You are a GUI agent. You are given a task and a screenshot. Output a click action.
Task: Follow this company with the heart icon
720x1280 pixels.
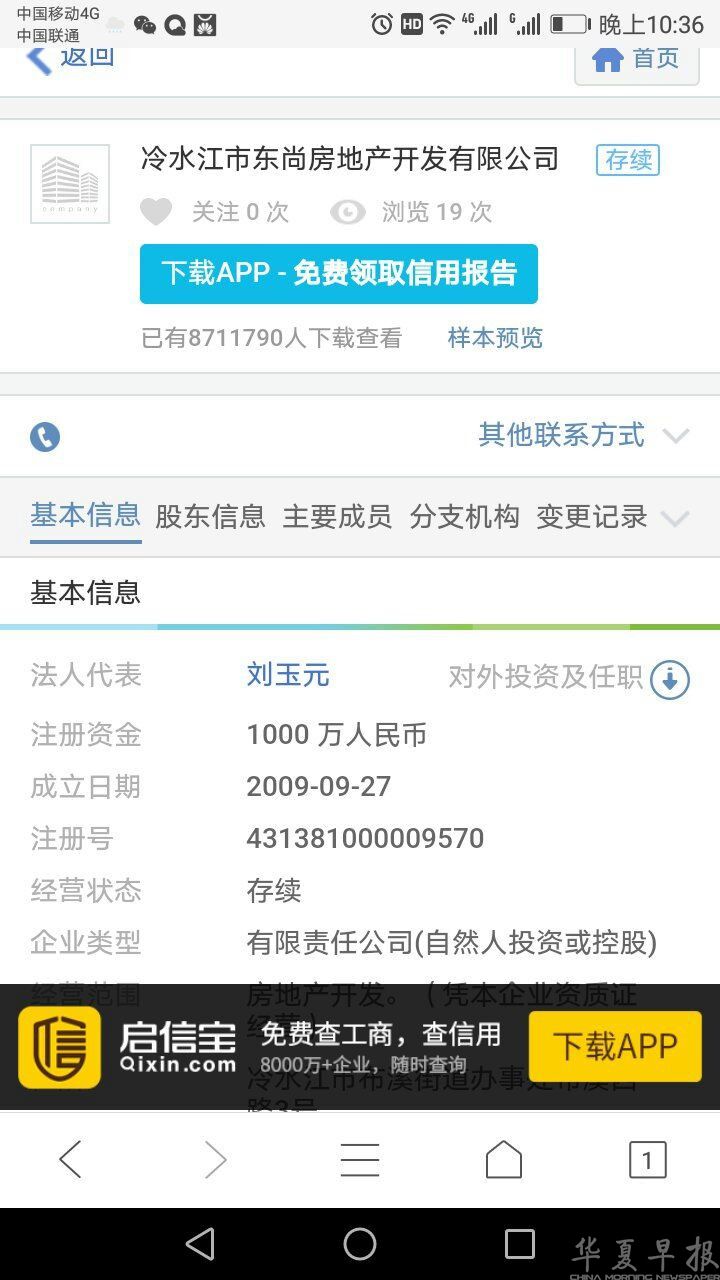[156, 212]
